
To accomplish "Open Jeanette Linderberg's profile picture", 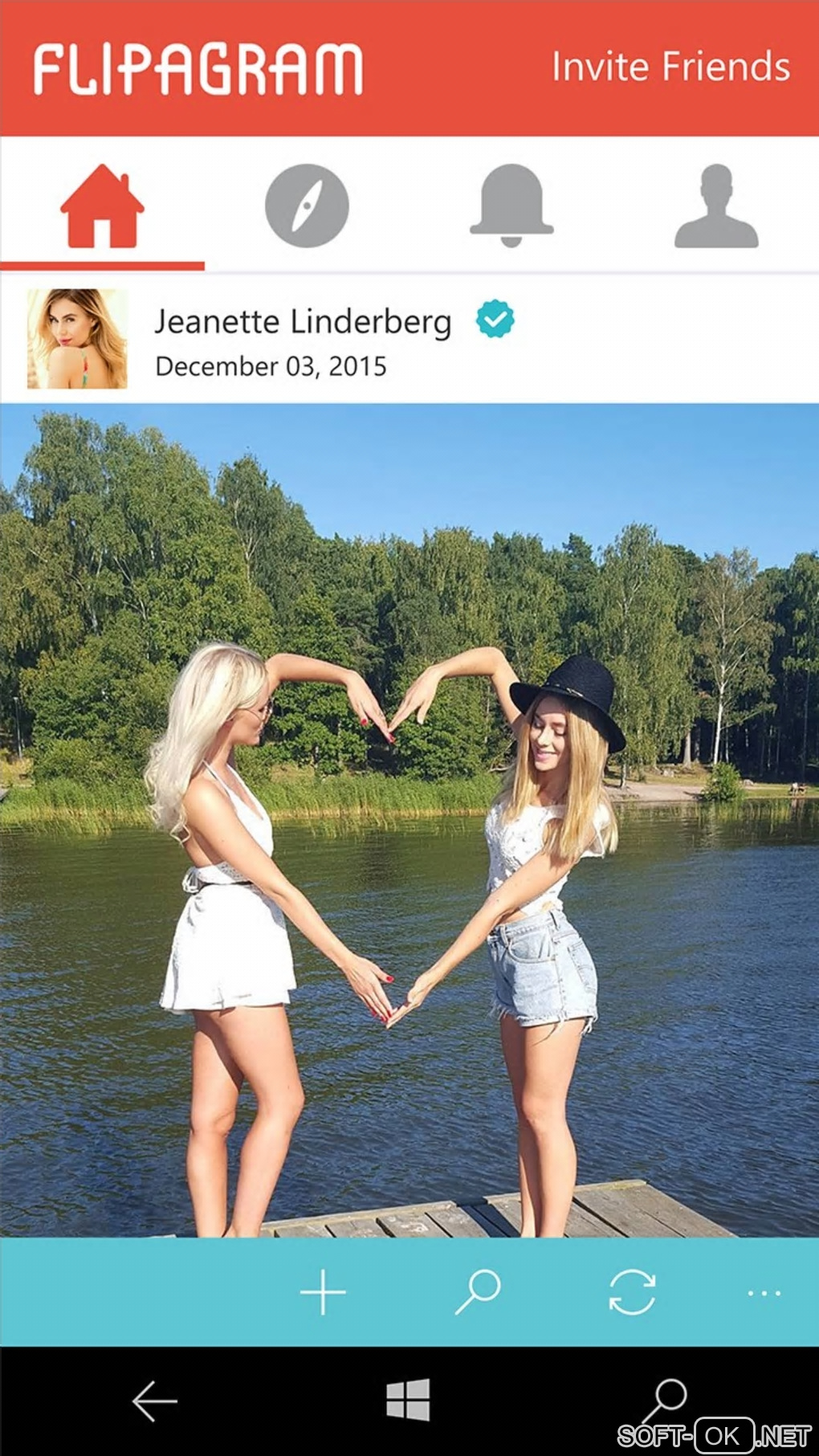I will tap(77, 339).
